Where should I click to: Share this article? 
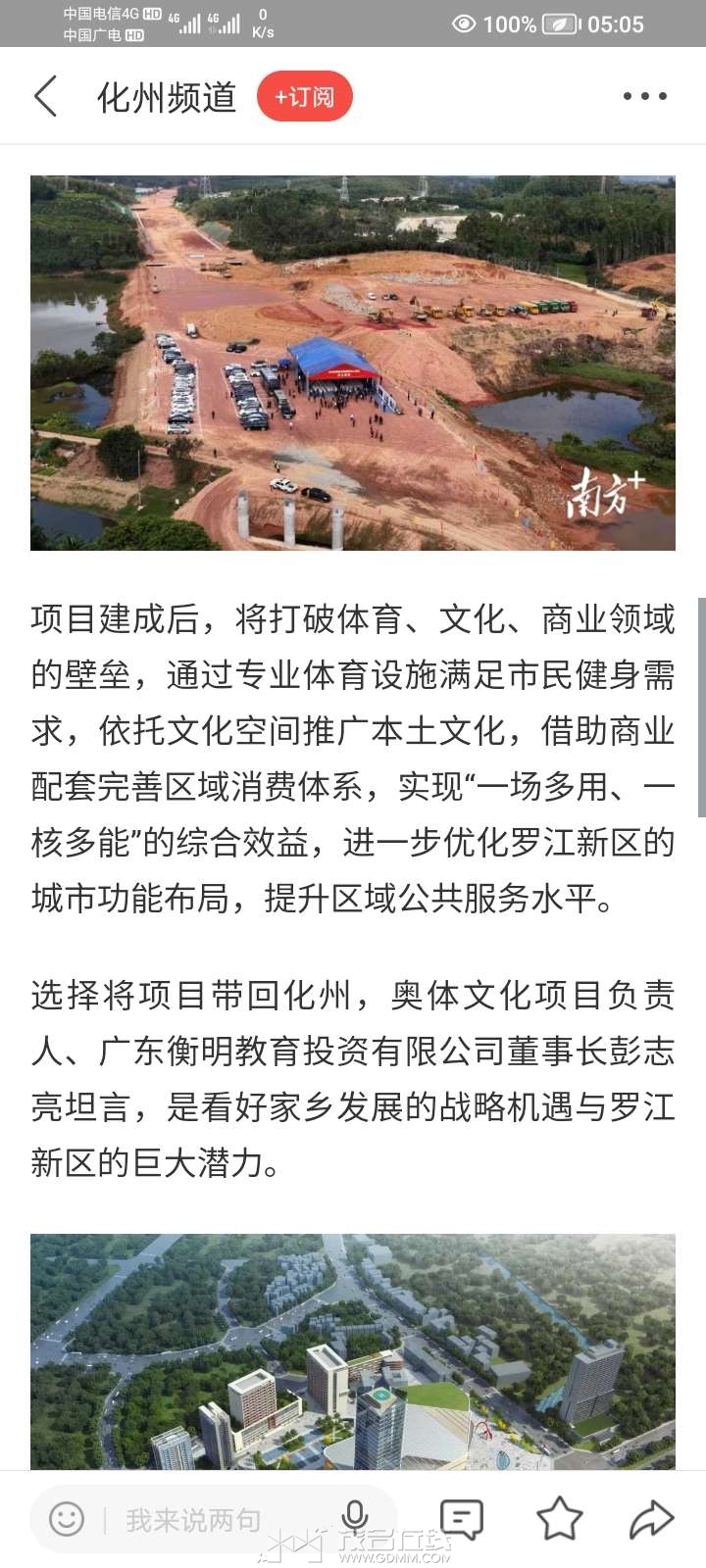(651, 1519)
